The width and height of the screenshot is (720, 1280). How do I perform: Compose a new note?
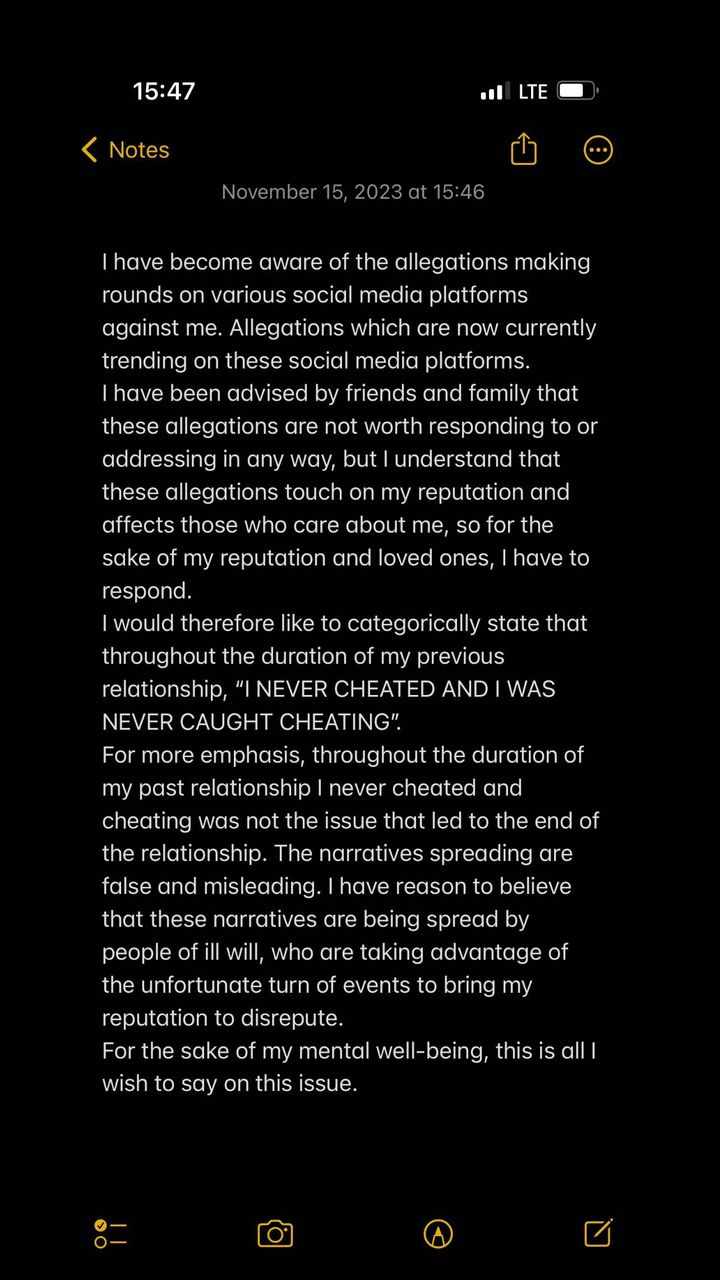598,1232
